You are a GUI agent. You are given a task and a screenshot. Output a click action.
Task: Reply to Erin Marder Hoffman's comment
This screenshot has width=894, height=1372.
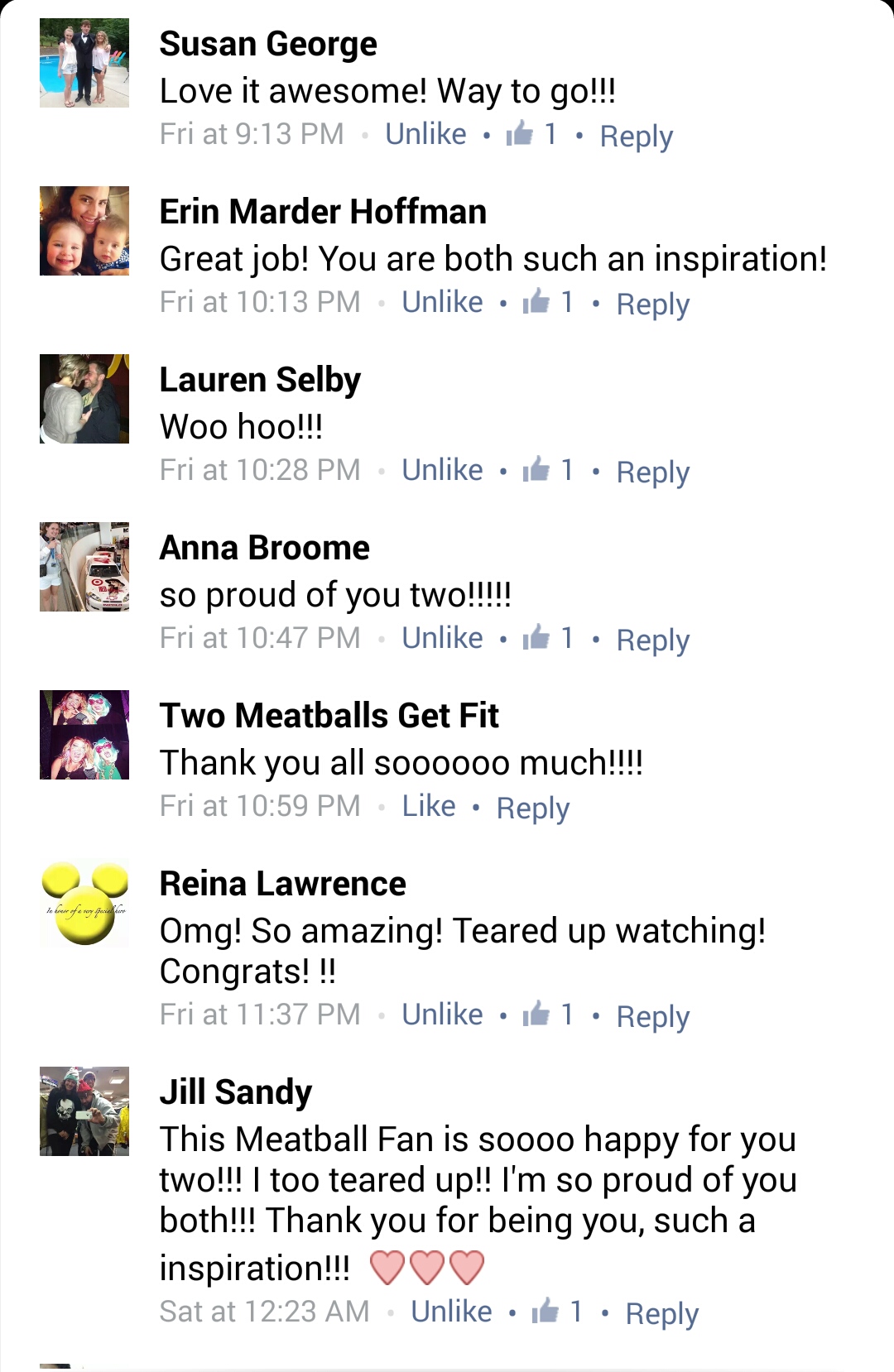point(652,304)
